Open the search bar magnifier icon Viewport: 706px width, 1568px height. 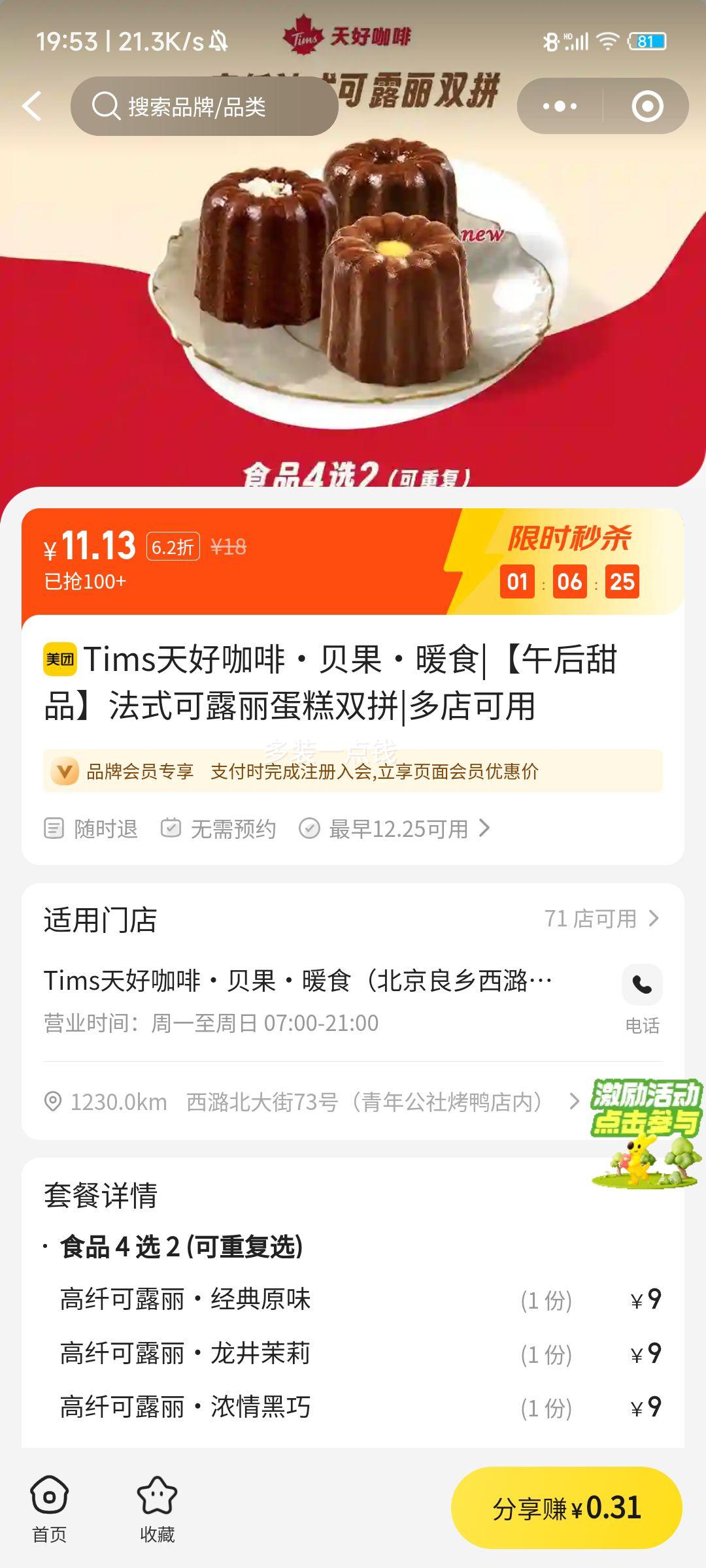105,106
